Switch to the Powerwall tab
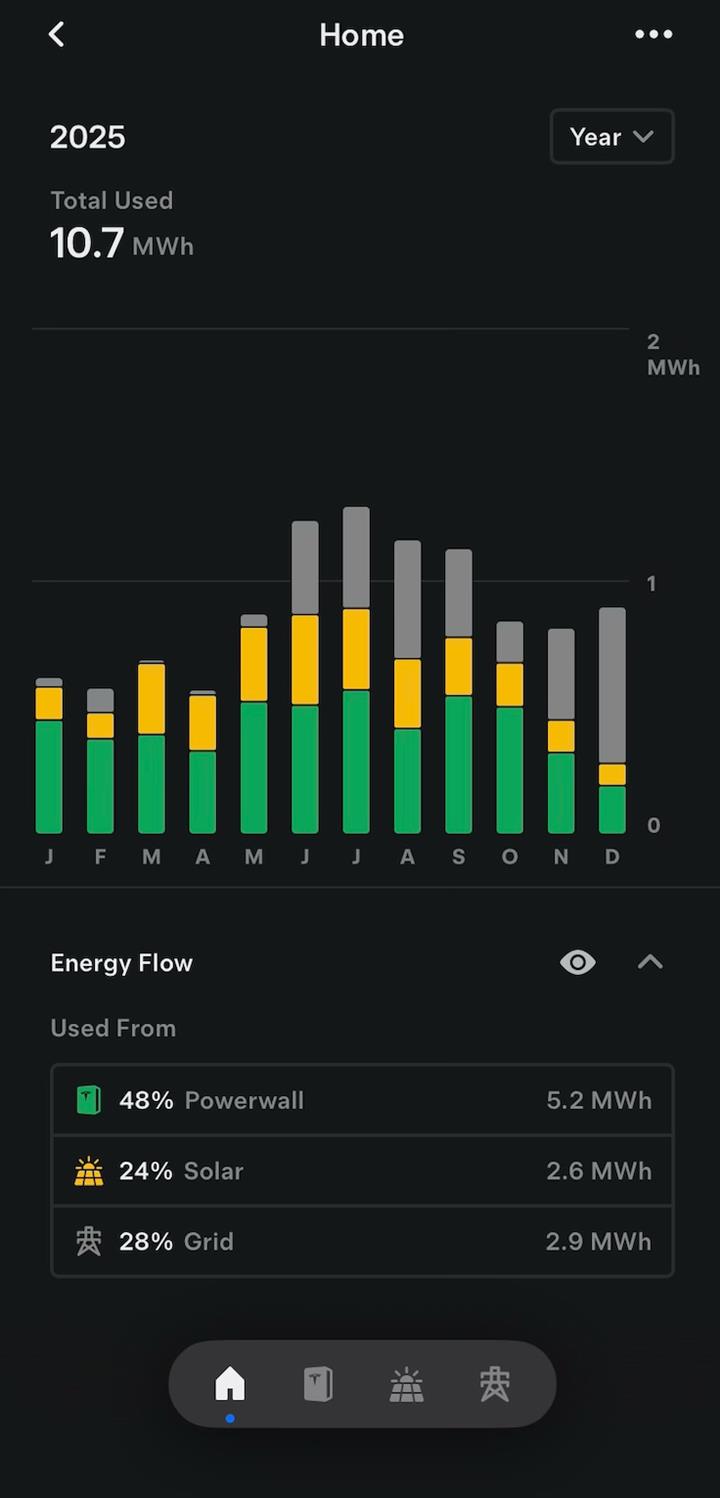The height and width of the screenshot is (1498, 720). (x=318, y=1385)
